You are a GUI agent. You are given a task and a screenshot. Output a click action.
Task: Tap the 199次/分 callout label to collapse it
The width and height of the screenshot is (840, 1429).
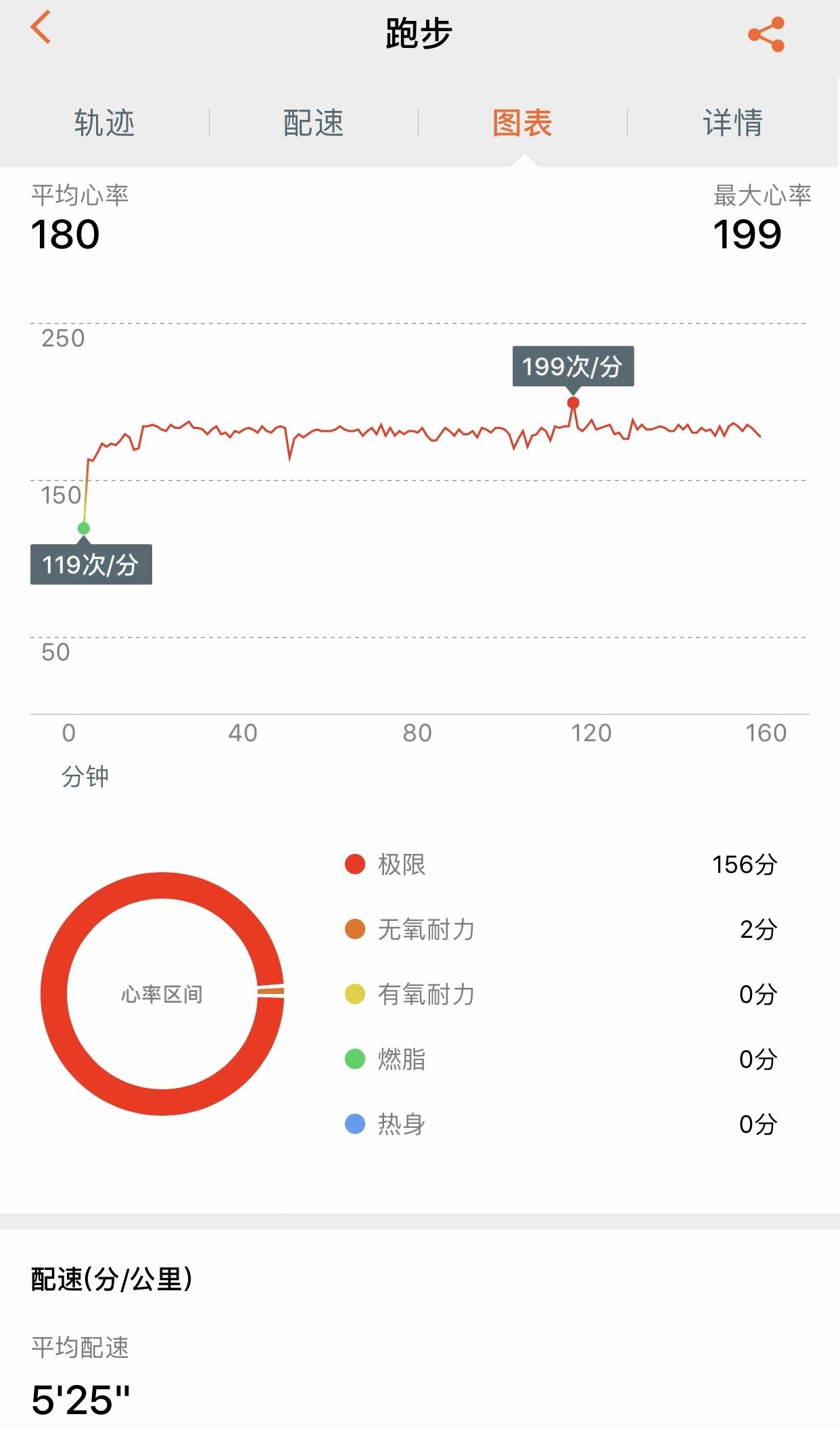click(574, 368)
